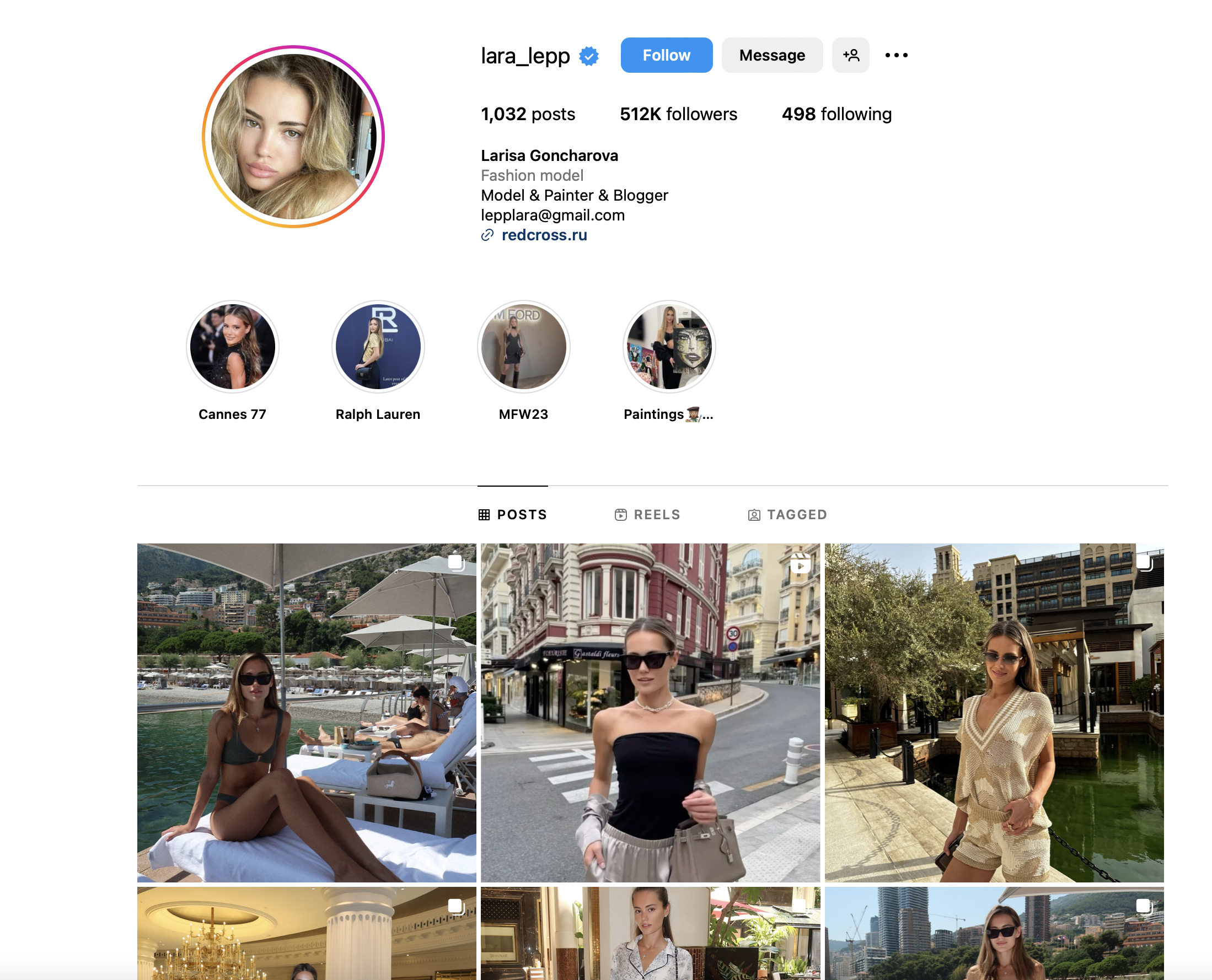Open the similar accounts suggestions icon

pyautogui.click(x=850, y=55)
